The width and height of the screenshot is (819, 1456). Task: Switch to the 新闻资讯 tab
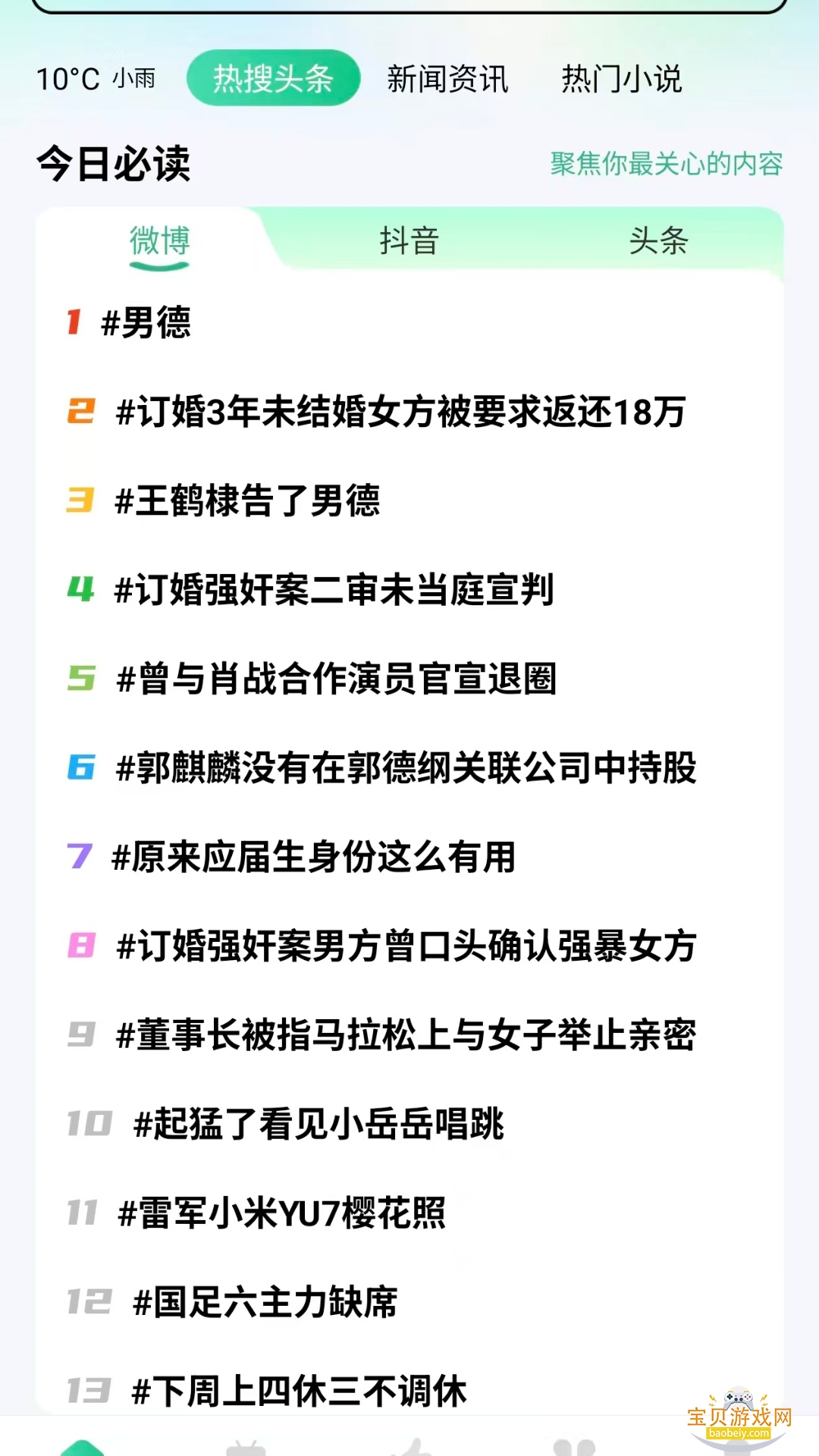(x=447, y=79)
